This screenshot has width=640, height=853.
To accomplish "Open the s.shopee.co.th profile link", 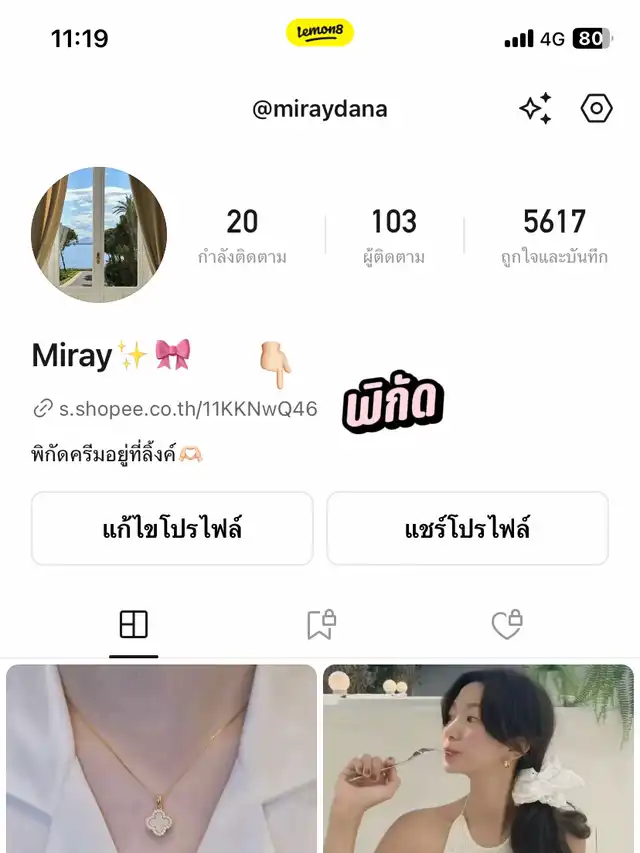I will click(177, 408).
